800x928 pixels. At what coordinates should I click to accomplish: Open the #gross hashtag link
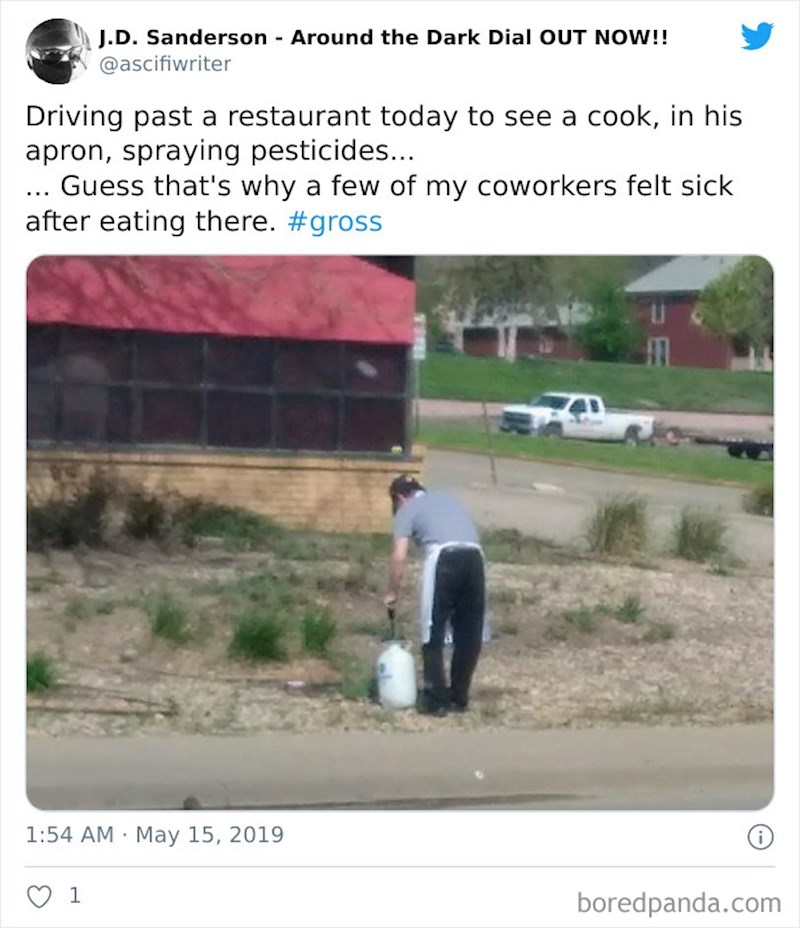coord(334,221)
